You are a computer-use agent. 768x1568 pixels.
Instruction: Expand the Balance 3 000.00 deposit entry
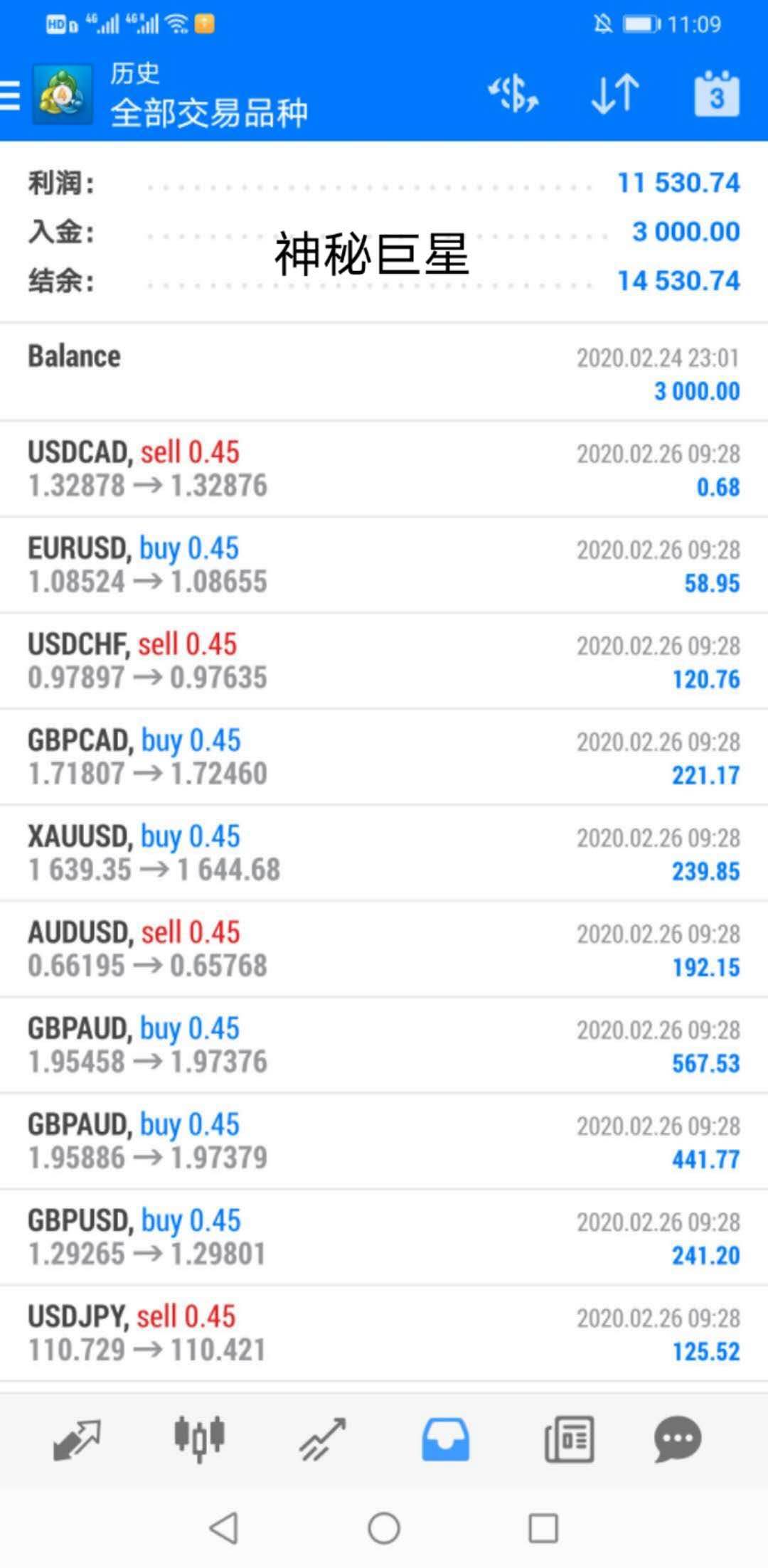tap(384, 373)
